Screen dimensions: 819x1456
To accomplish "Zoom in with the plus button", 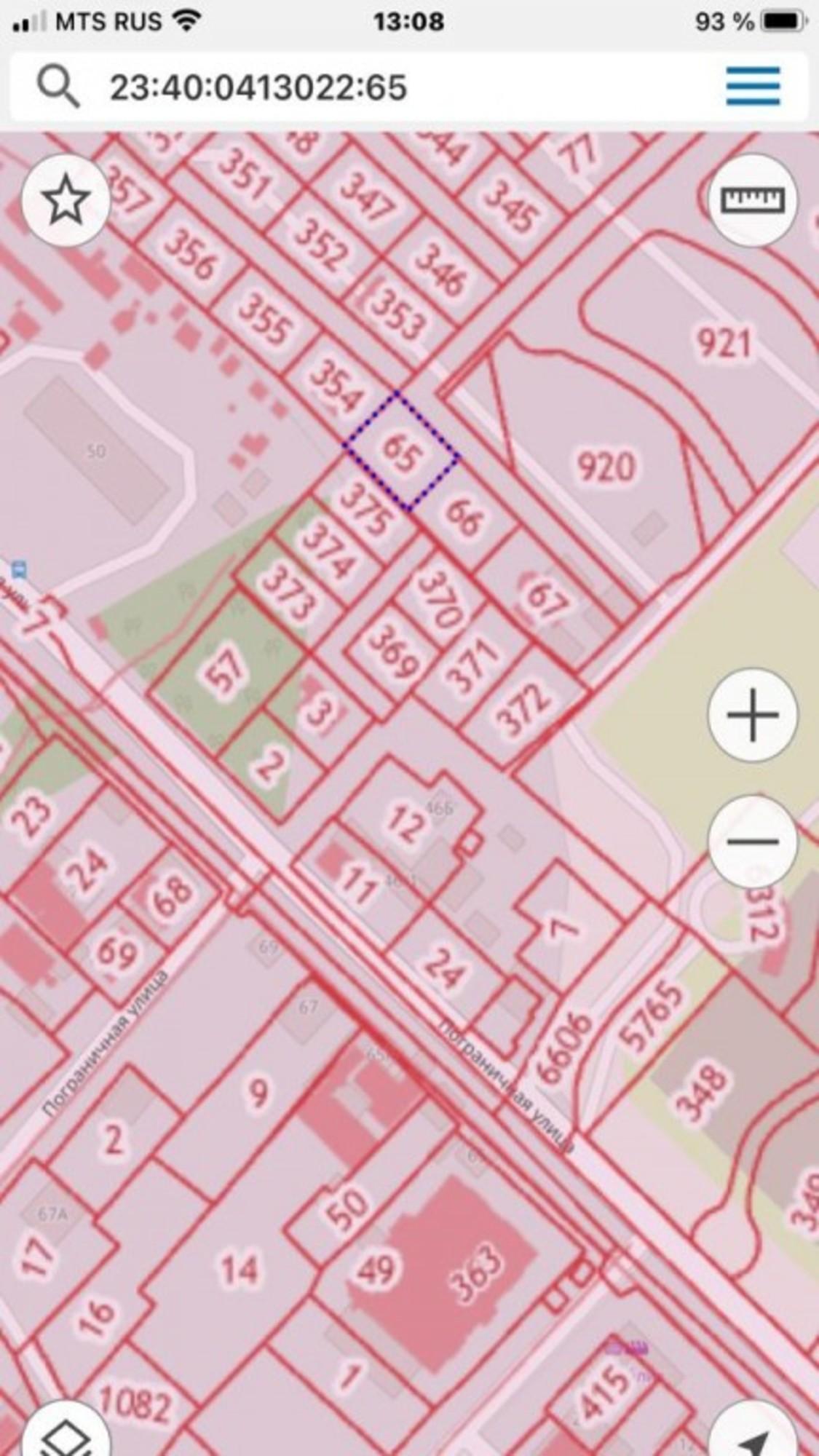I will pos(753,715).
